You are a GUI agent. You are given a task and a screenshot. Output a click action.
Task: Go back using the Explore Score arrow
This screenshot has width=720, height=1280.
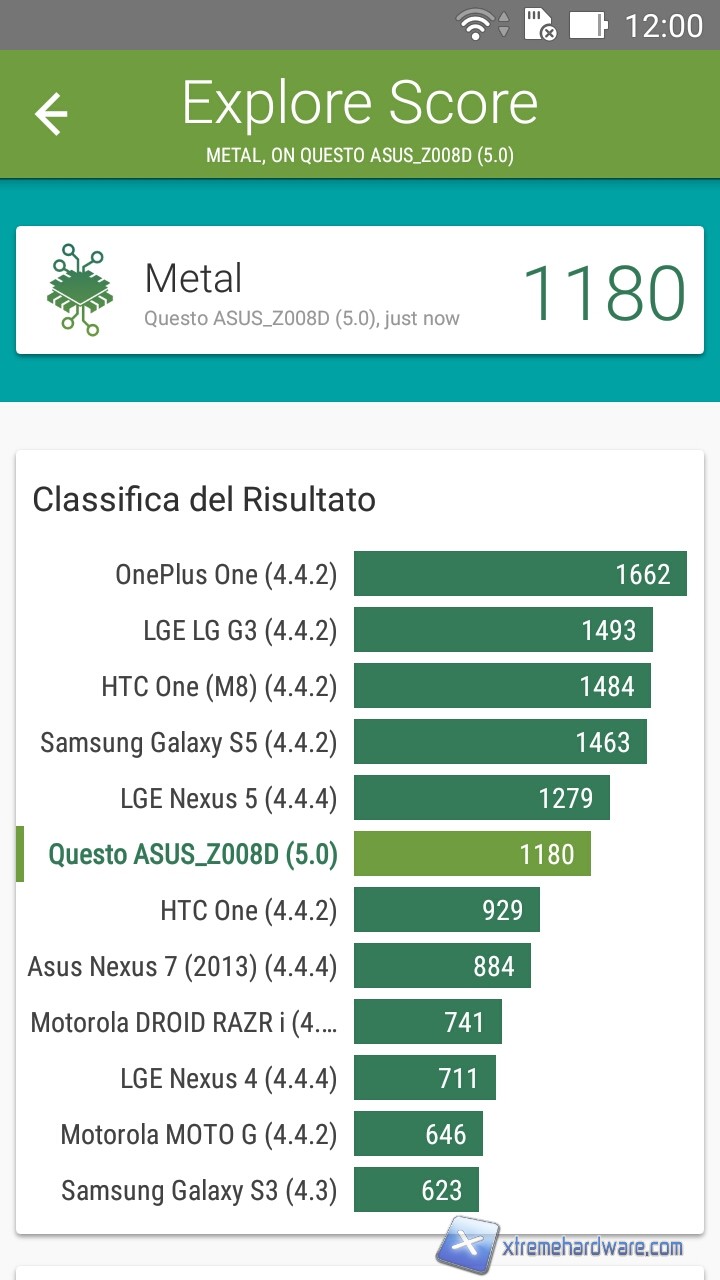point(51,114)
